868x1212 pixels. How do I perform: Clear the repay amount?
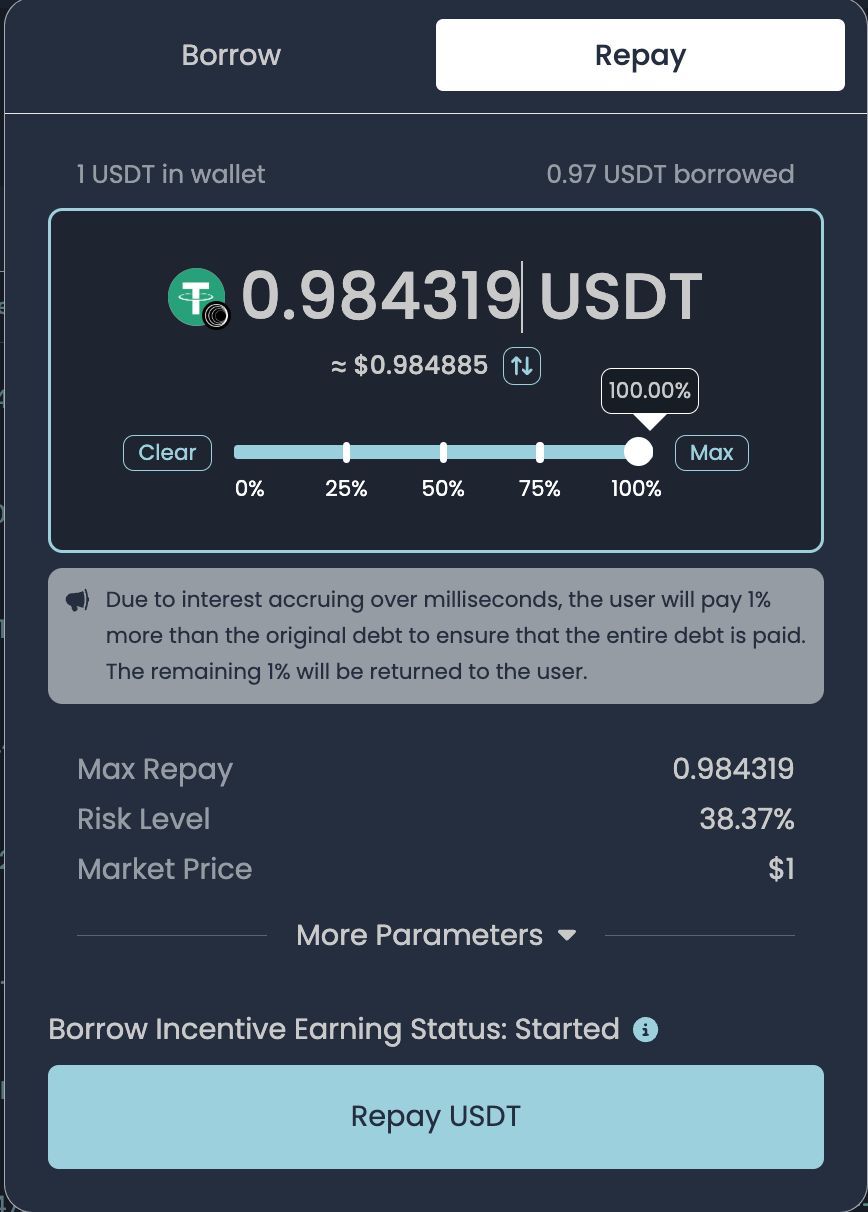pos(167,453)
